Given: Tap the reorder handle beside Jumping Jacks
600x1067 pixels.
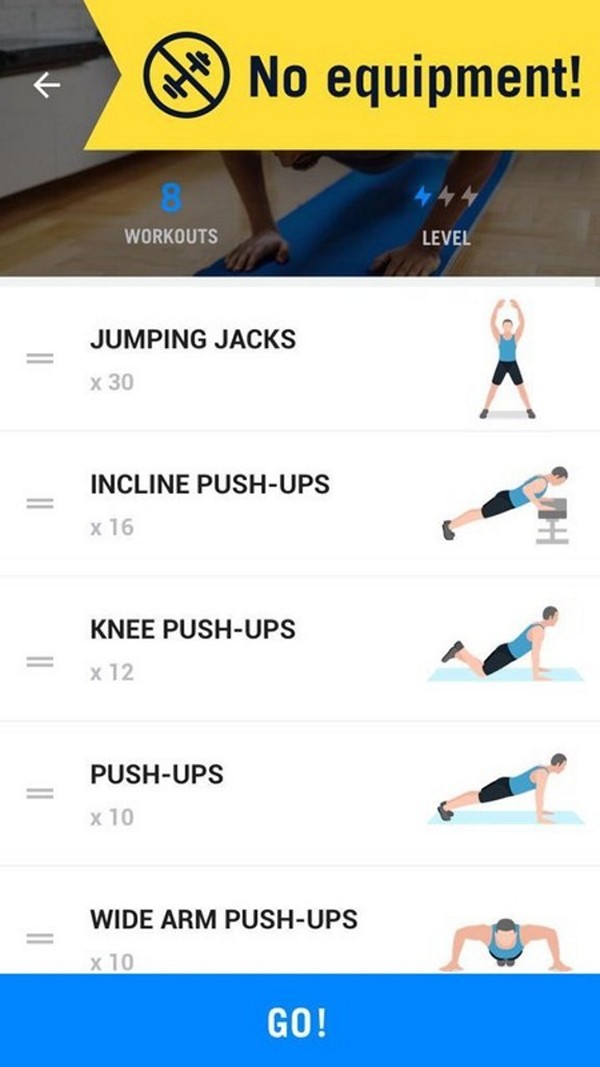Looking at the screenshot, I should pyautogui.click(x=40, y=359).
